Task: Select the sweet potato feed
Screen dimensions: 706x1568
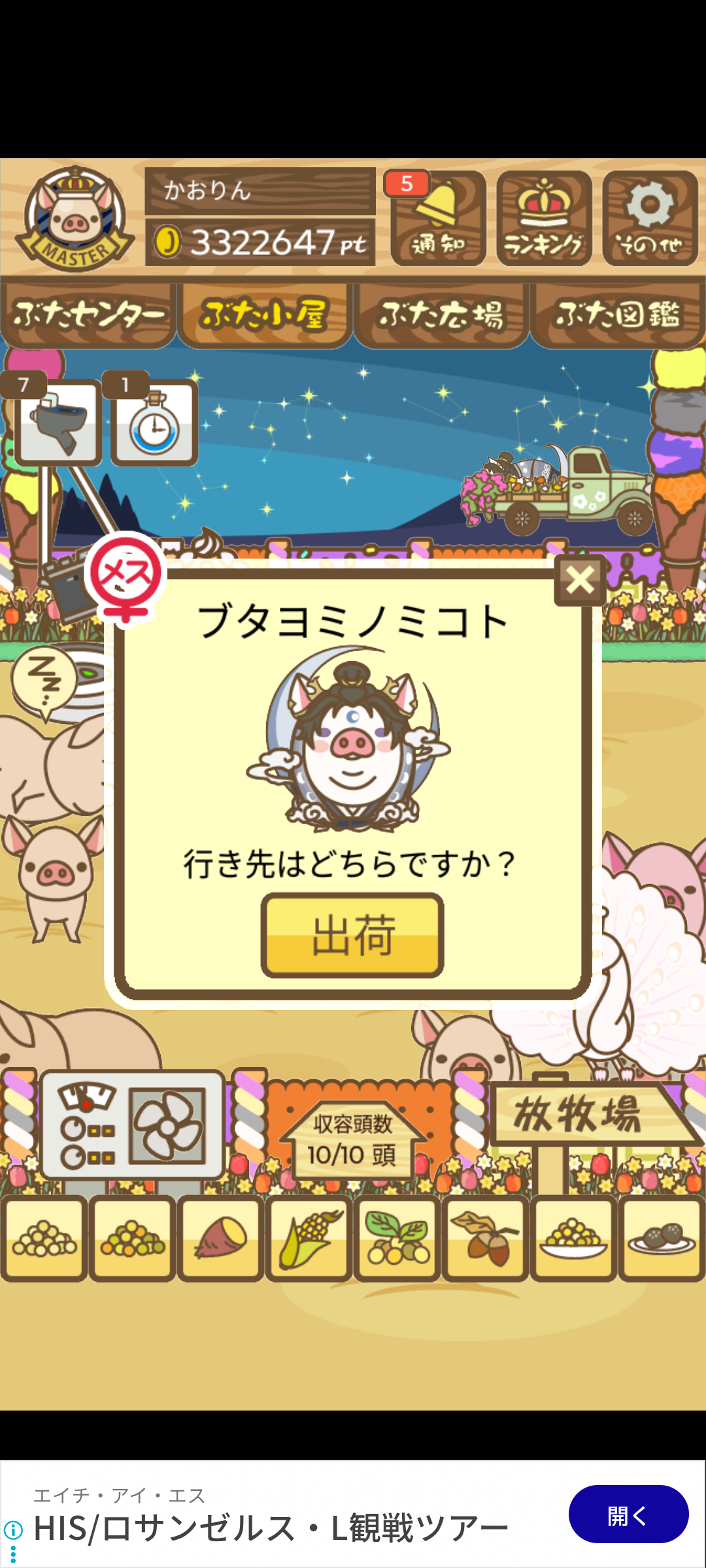Action: click(x=220, y=1238)
